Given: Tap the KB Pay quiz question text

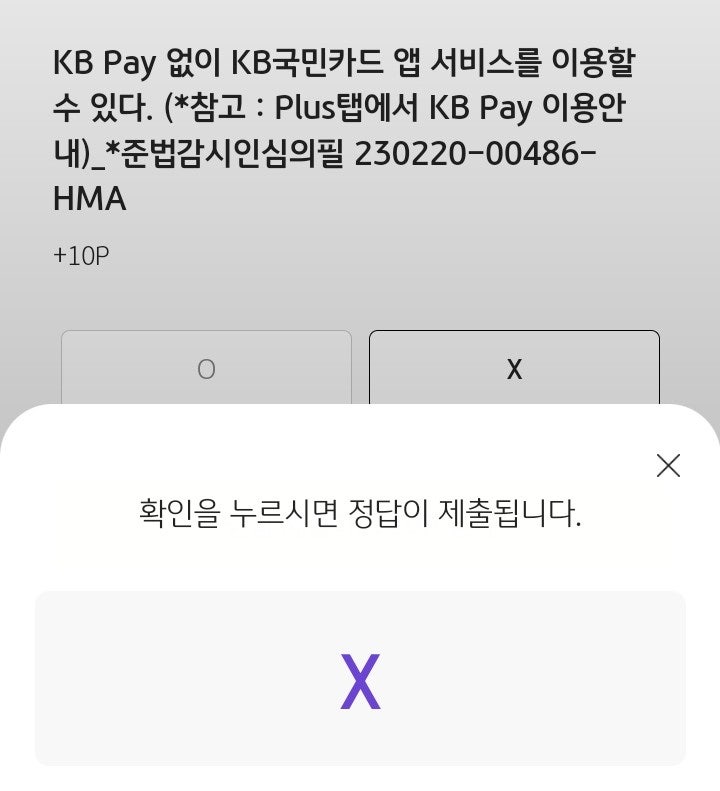Looking at the screenshot, I should [350, 128].
